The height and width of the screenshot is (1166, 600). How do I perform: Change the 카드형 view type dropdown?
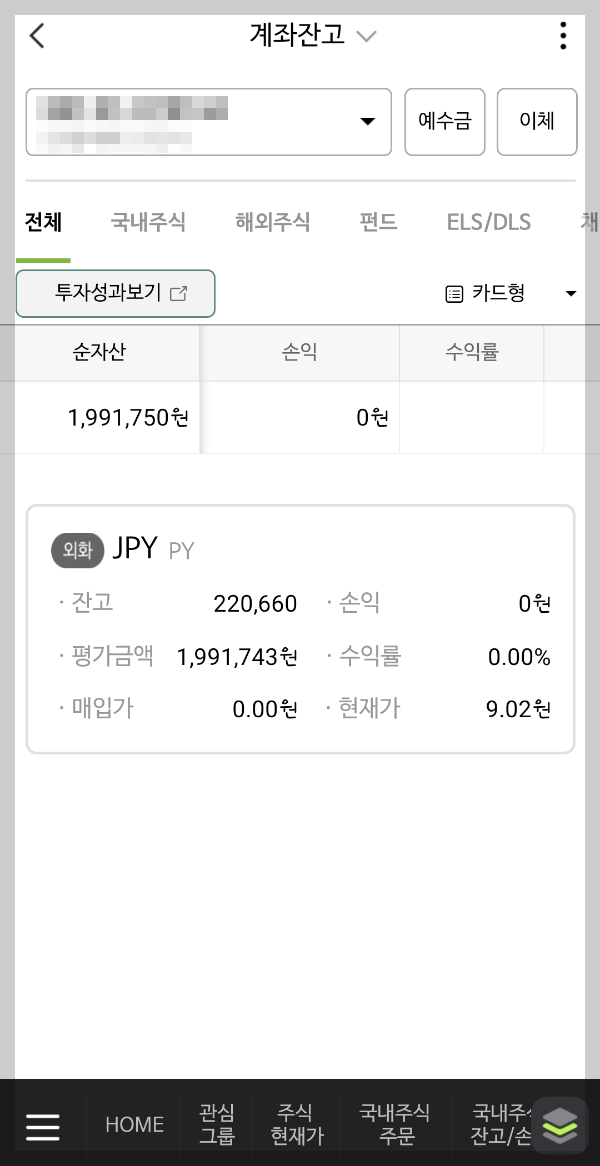point(510,294)
